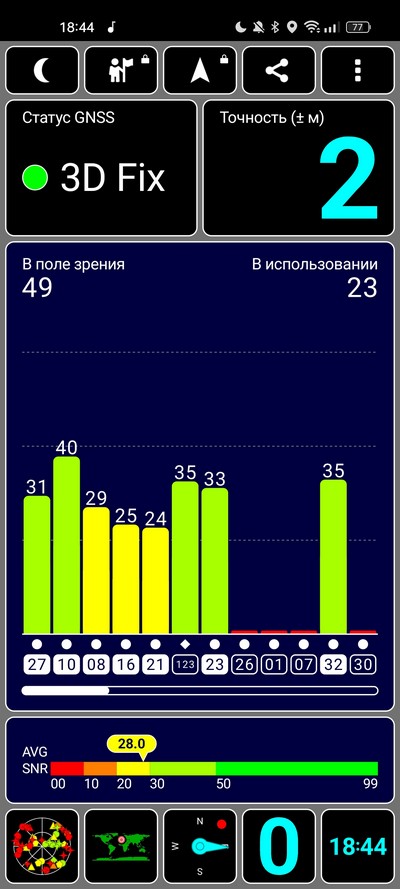This screenshot has width=400, height=889.
Task: Open the locked navigation arrow tool
Action: pos(200,70)
